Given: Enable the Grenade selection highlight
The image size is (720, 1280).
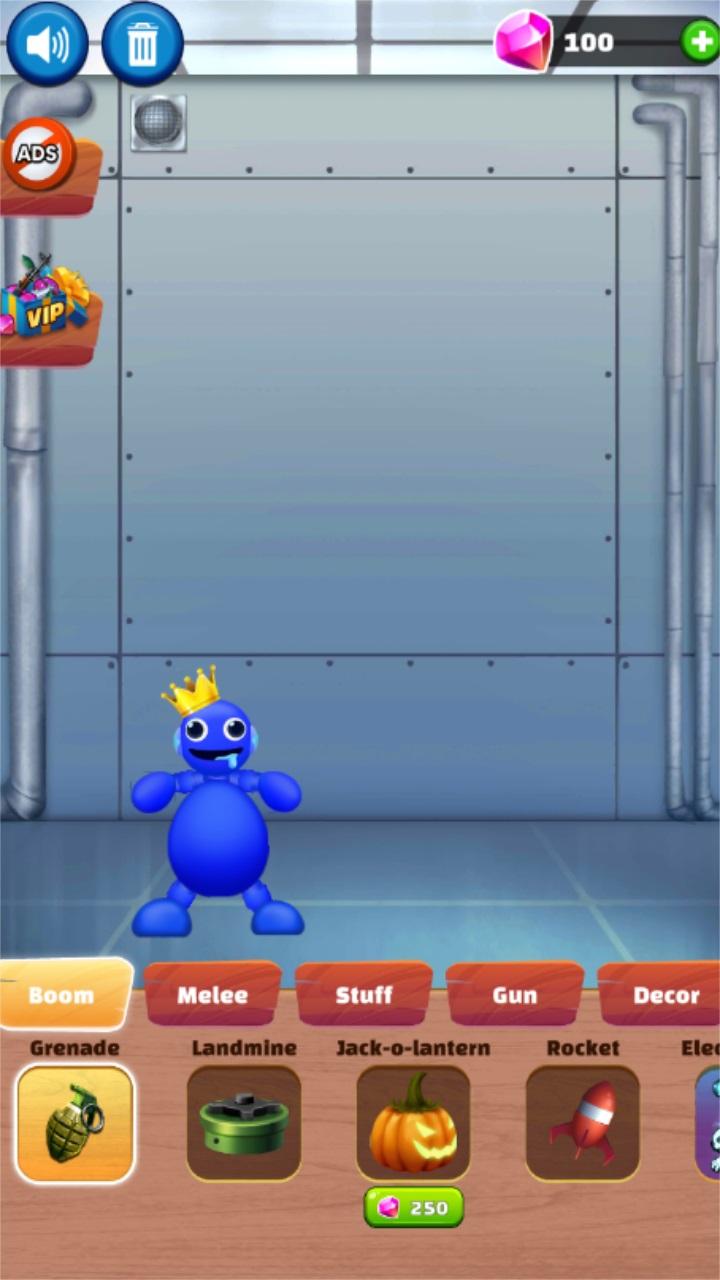Looking at the screenshot, I should click(x=74, y=1122).
